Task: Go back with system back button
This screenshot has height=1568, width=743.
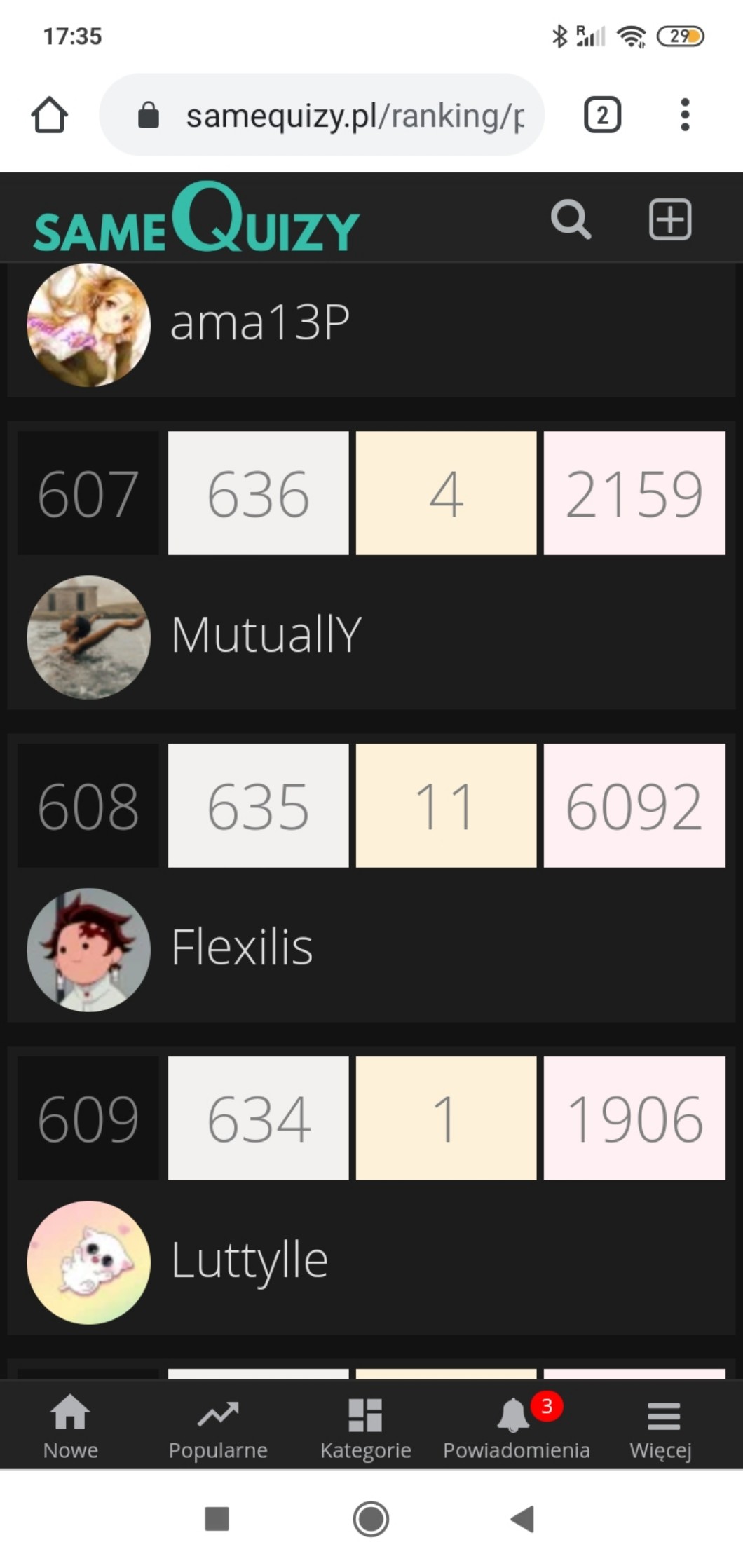Action: click(523, 1519)
